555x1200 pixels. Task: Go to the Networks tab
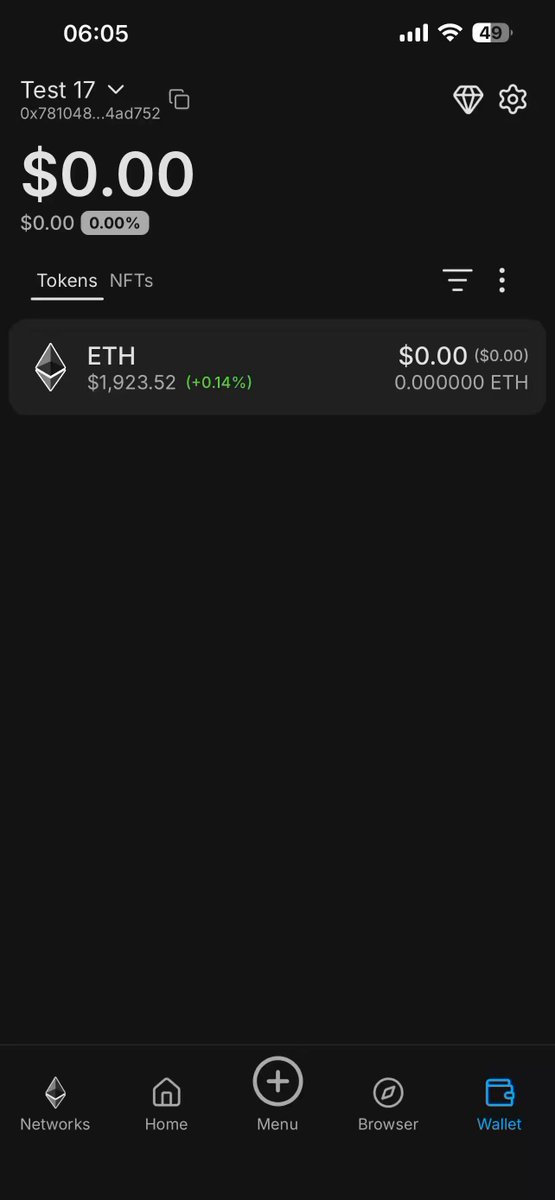(55, 1104)
